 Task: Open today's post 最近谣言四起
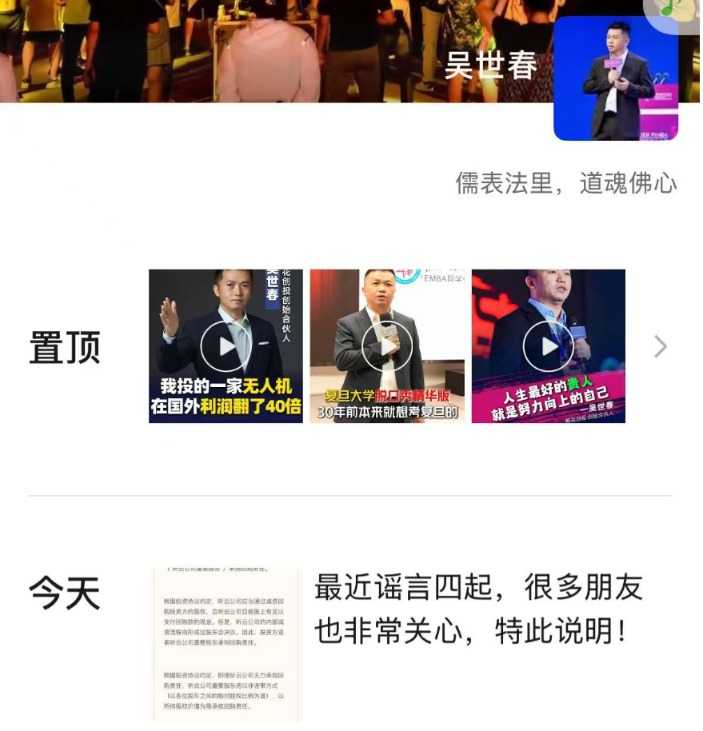[x=478, y=610]
